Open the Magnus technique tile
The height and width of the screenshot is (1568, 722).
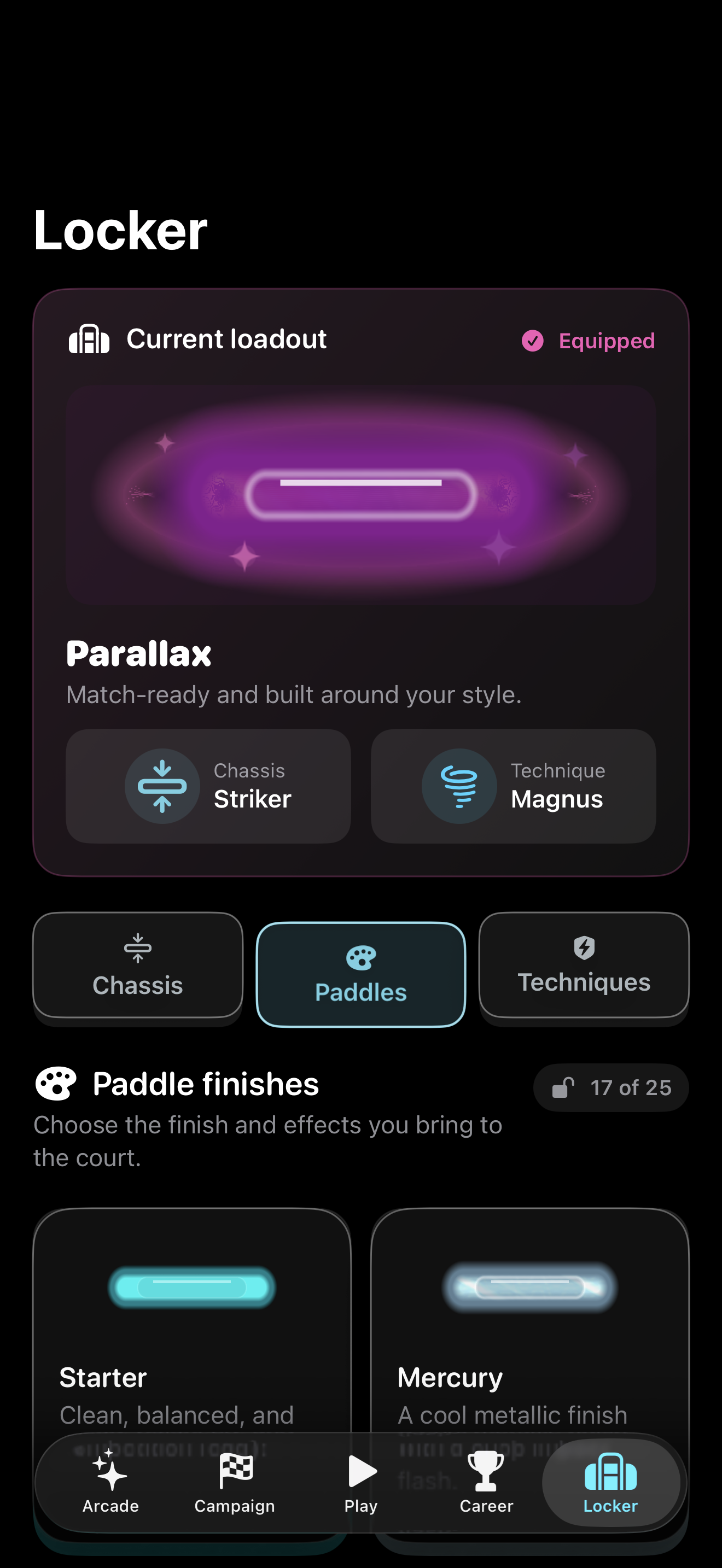(513, 786)
